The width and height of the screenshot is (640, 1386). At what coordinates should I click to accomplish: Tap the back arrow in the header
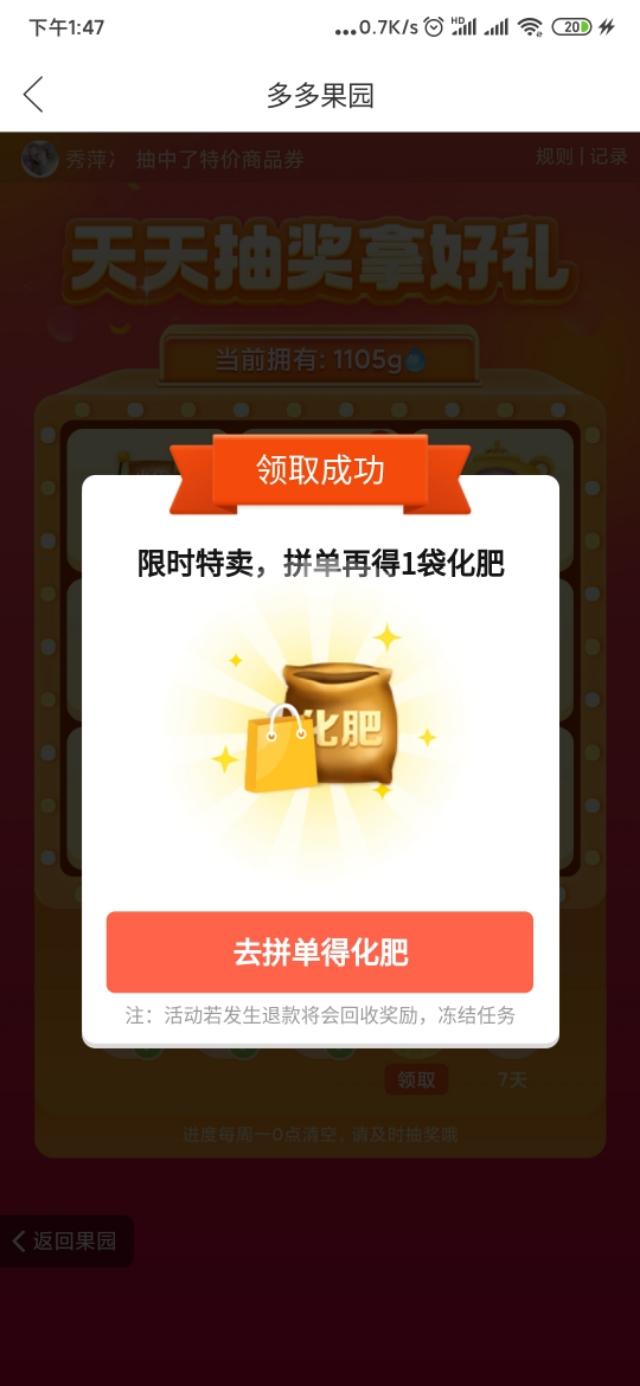(33, 96)
